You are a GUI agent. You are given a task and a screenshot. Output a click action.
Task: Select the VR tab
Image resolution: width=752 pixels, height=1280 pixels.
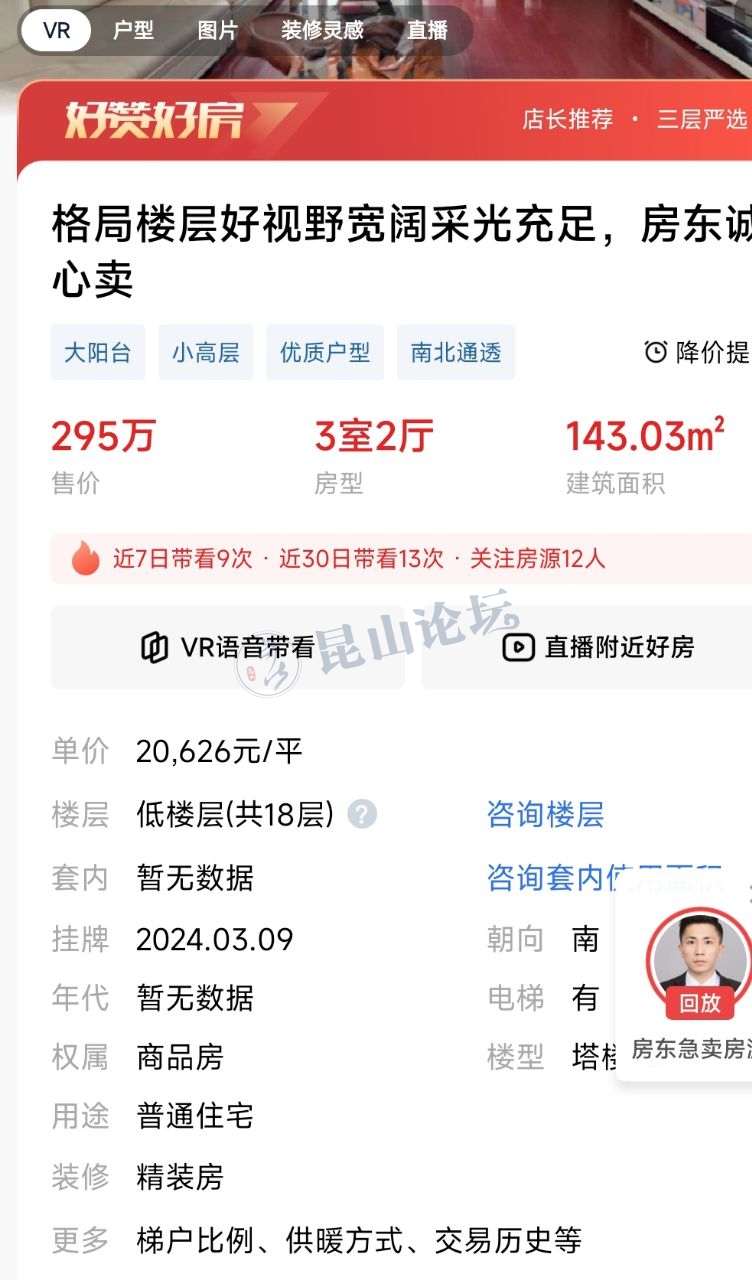[57, 30]
